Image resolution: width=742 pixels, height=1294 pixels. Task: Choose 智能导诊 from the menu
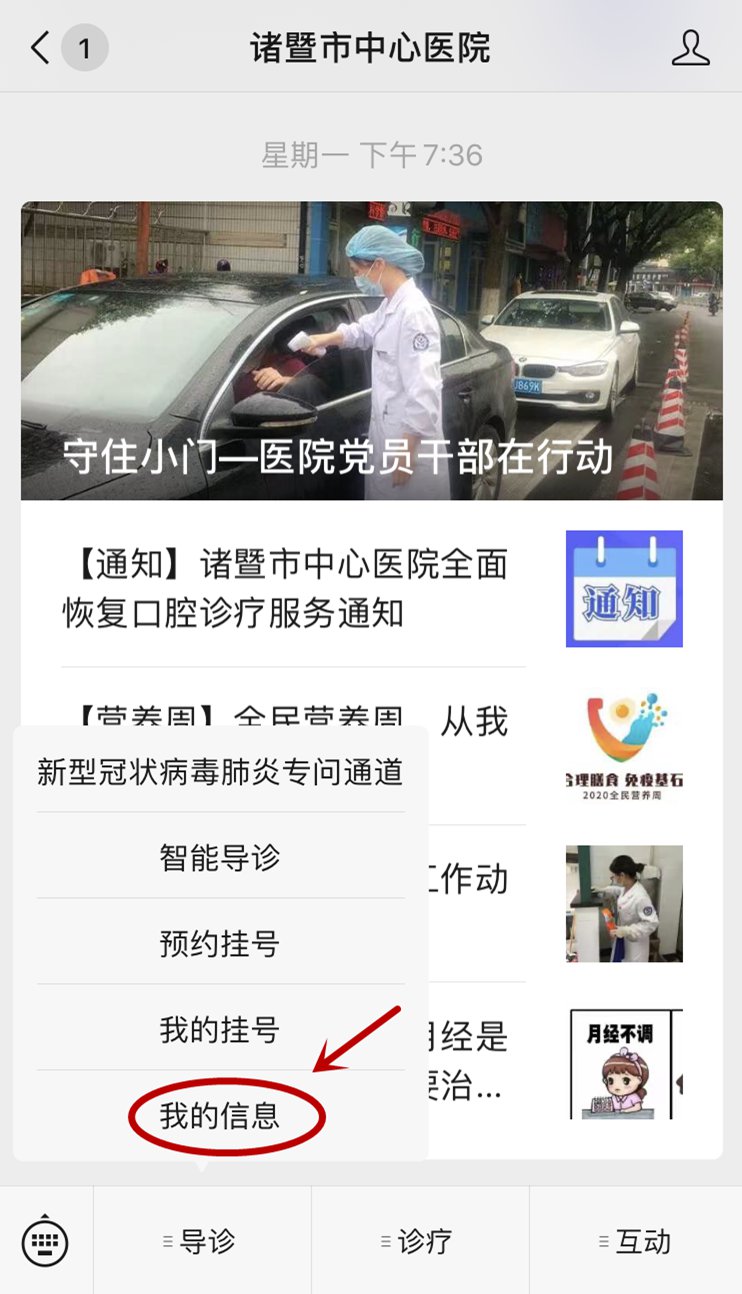click(220, 857)
